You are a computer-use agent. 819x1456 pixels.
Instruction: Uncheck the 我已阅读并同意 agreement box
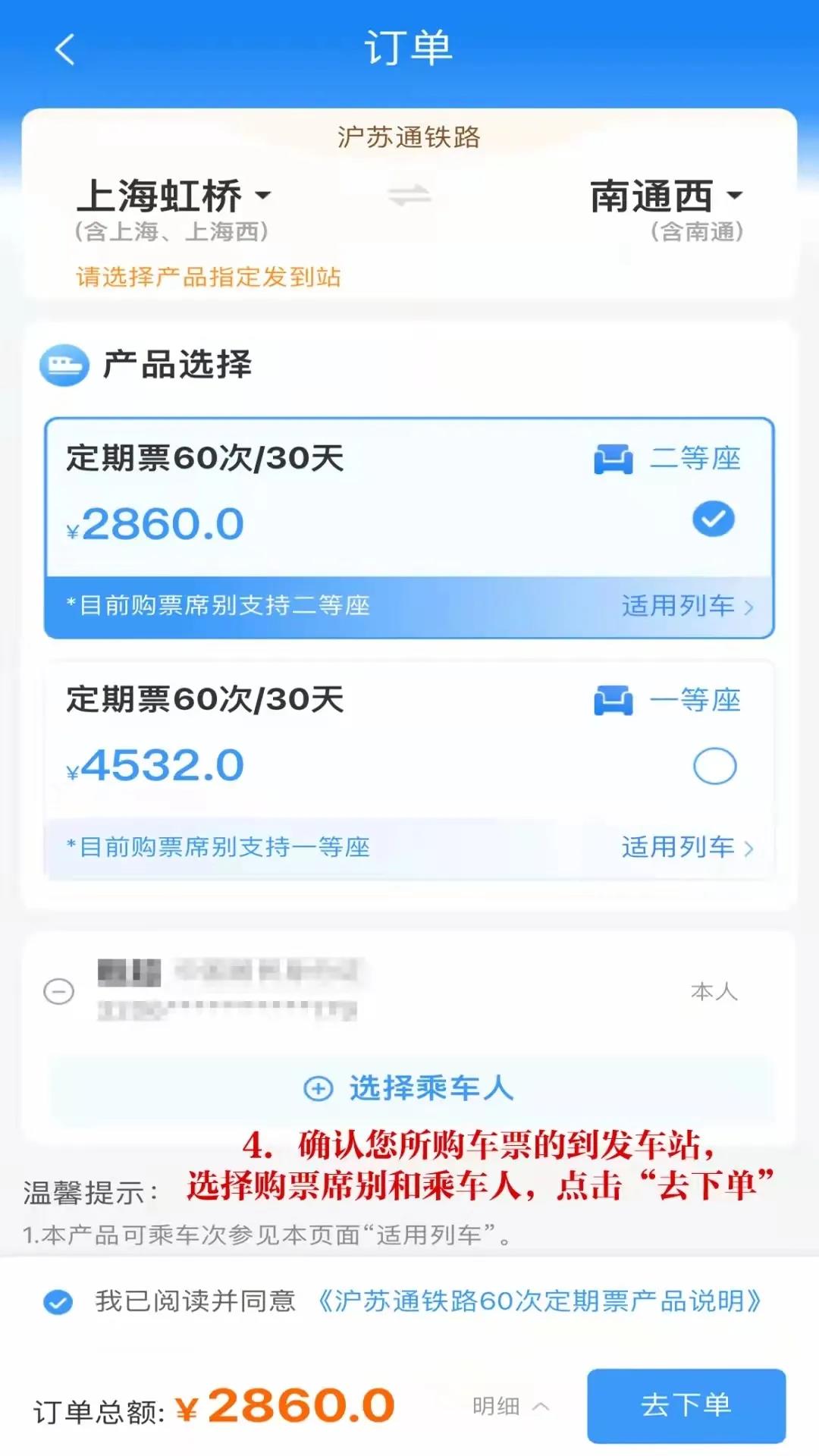tap(58, 1301)
